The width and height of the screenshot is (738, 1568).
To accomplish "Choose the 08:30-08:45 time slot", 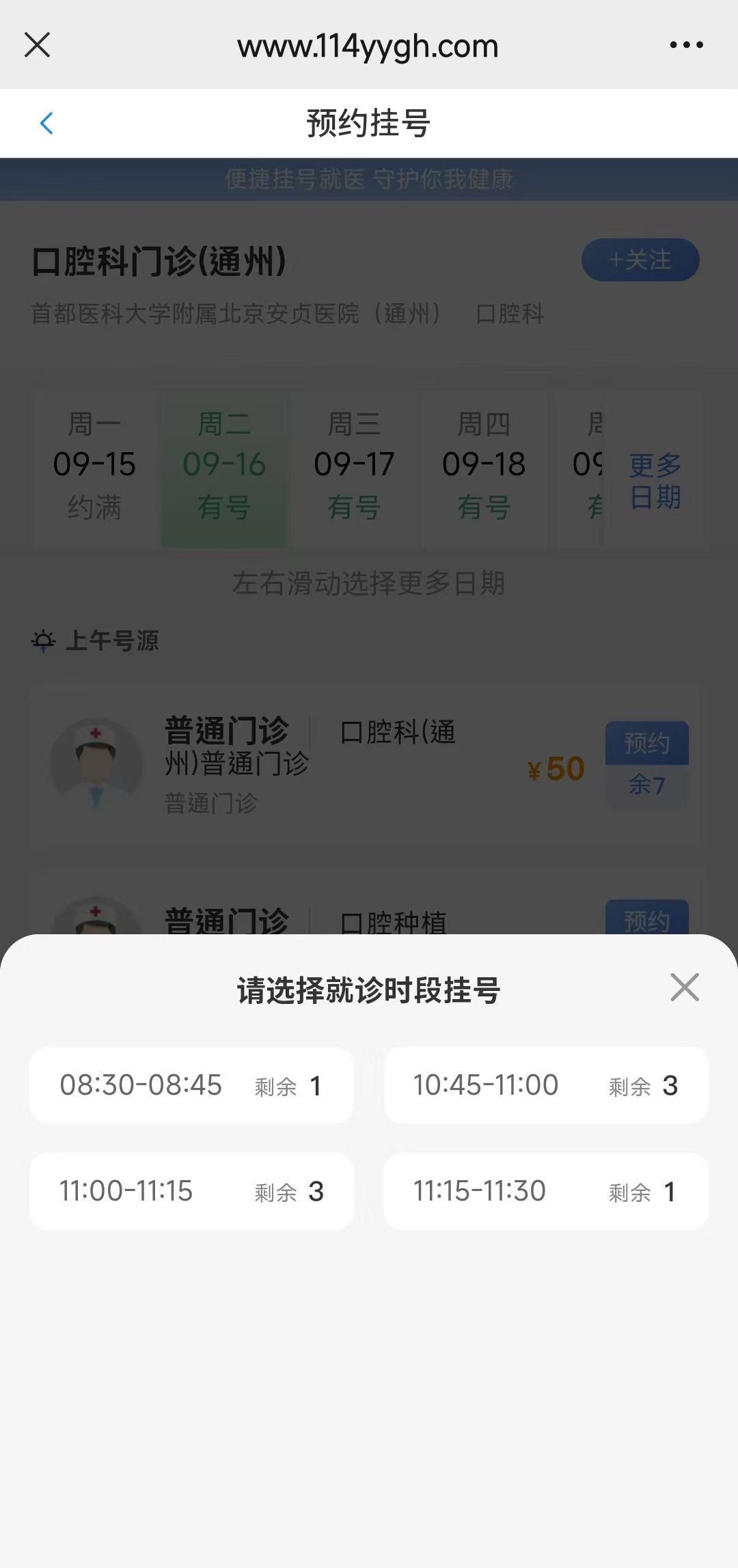I will pos(191,1085).
